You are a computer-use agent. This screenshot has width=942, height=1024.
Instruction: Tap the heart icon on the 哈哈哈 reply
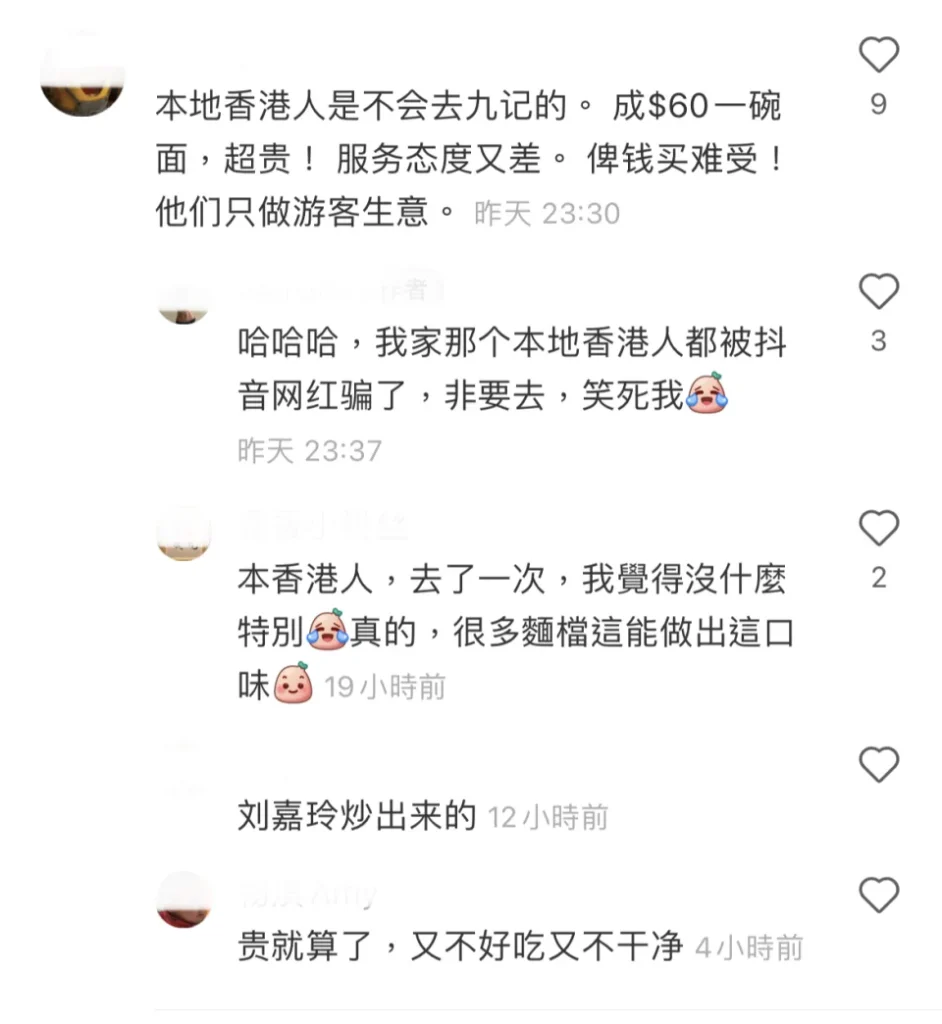[879, 292]
